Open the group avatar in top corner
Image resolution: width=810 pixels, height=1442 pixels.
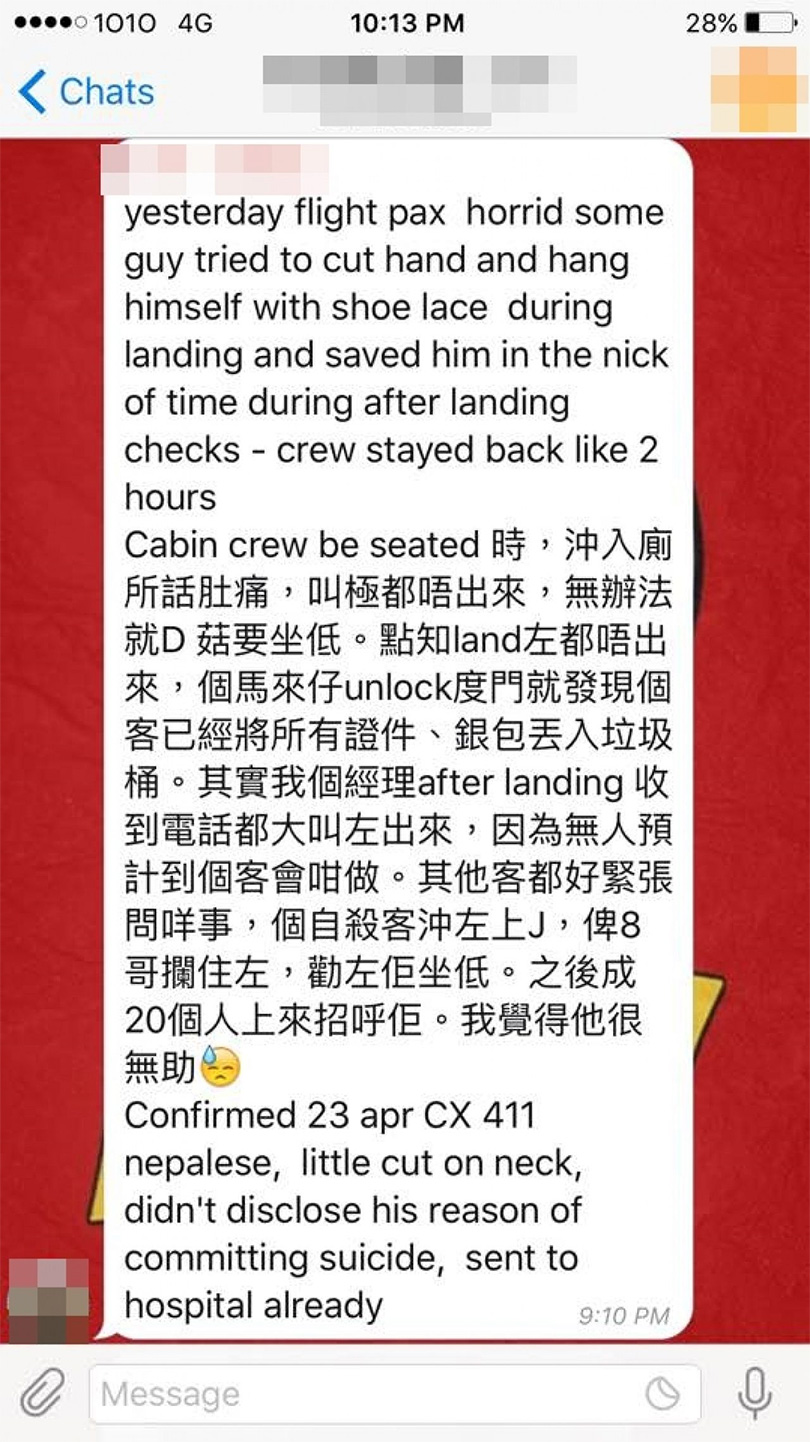753,88
